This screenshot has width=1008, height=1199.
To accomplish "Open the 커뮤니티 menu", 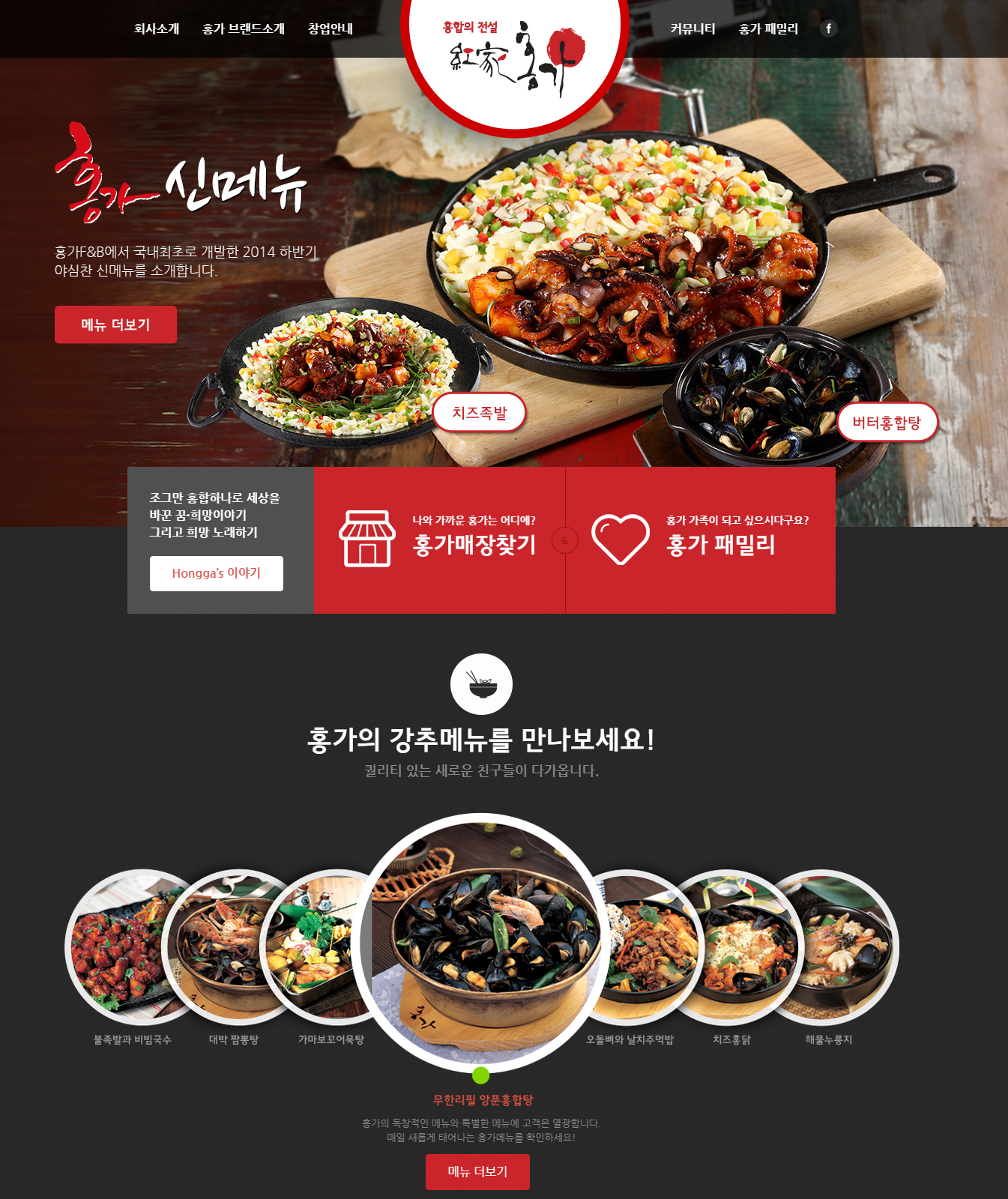I will pos(692,28).
